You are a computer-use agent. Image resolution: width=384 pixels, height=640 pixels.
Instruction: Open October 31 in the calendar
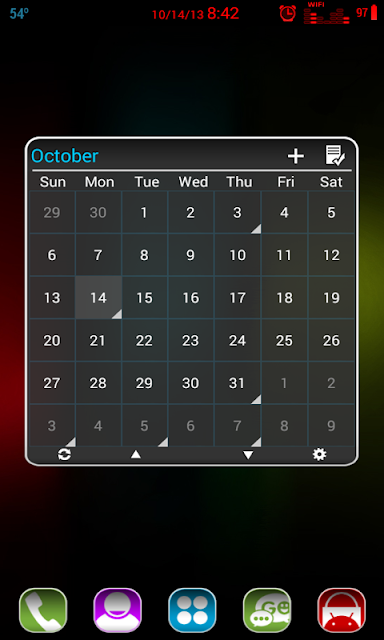click(x=238, y=383)
